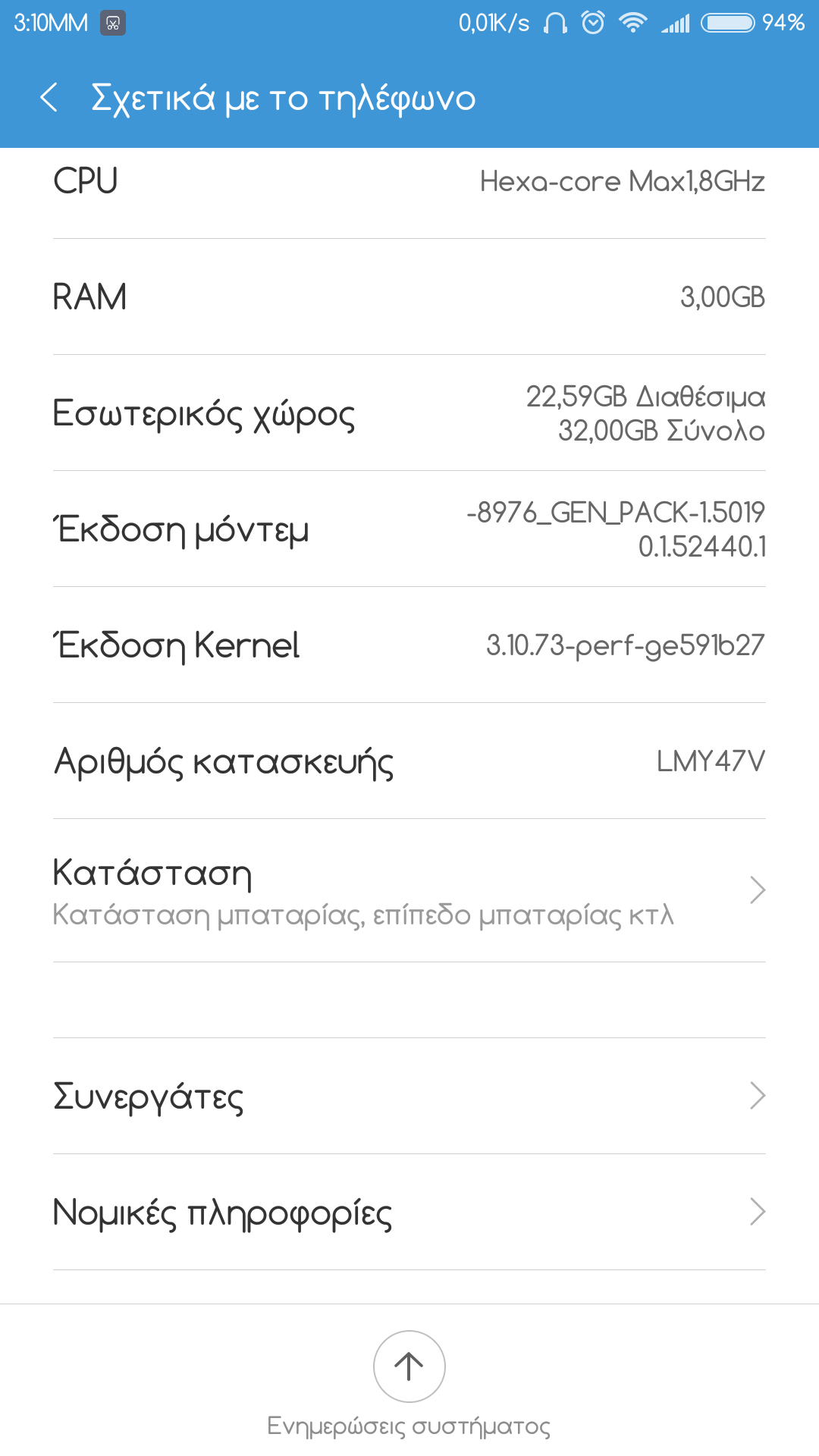
Task: Open the Κατάσταση row
Action: pos(409,891)
